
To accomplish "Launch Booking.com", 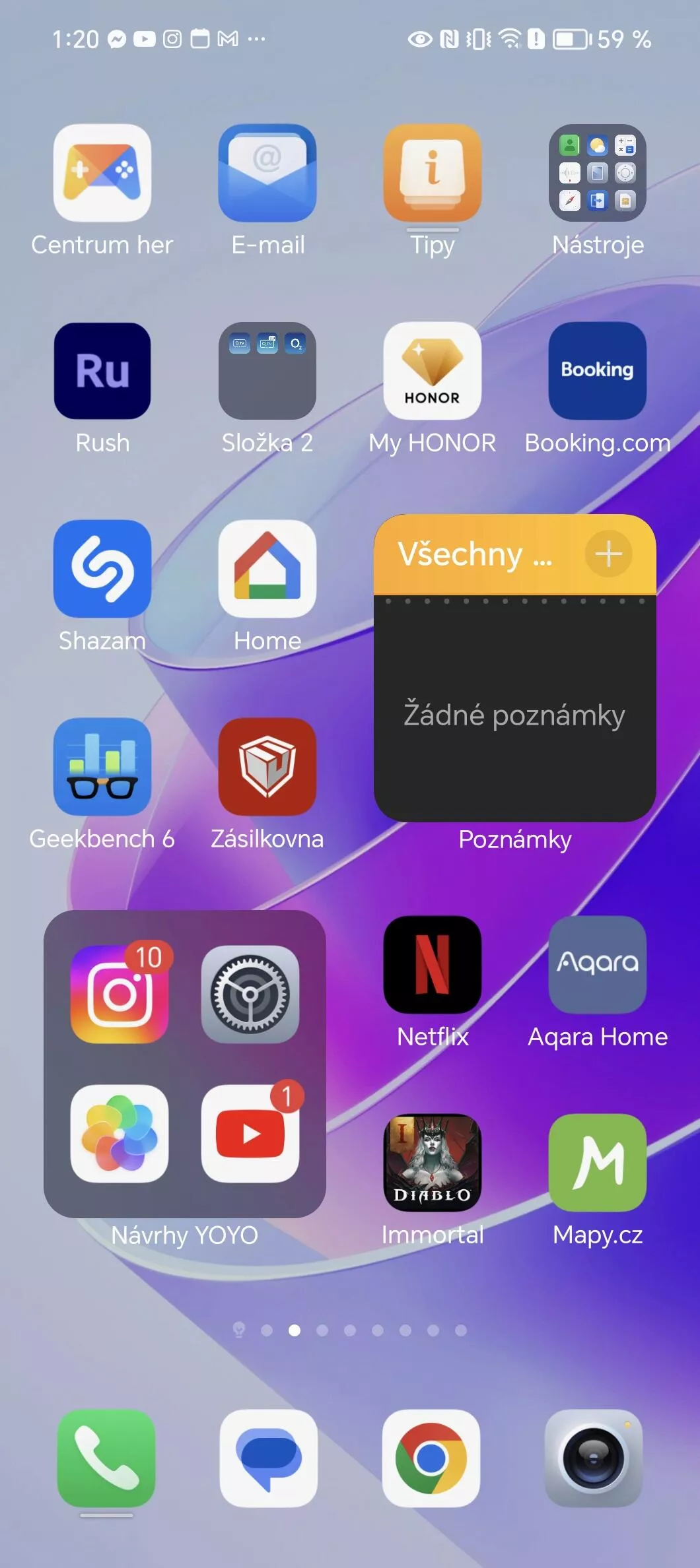I will click(x=598, y=371).
